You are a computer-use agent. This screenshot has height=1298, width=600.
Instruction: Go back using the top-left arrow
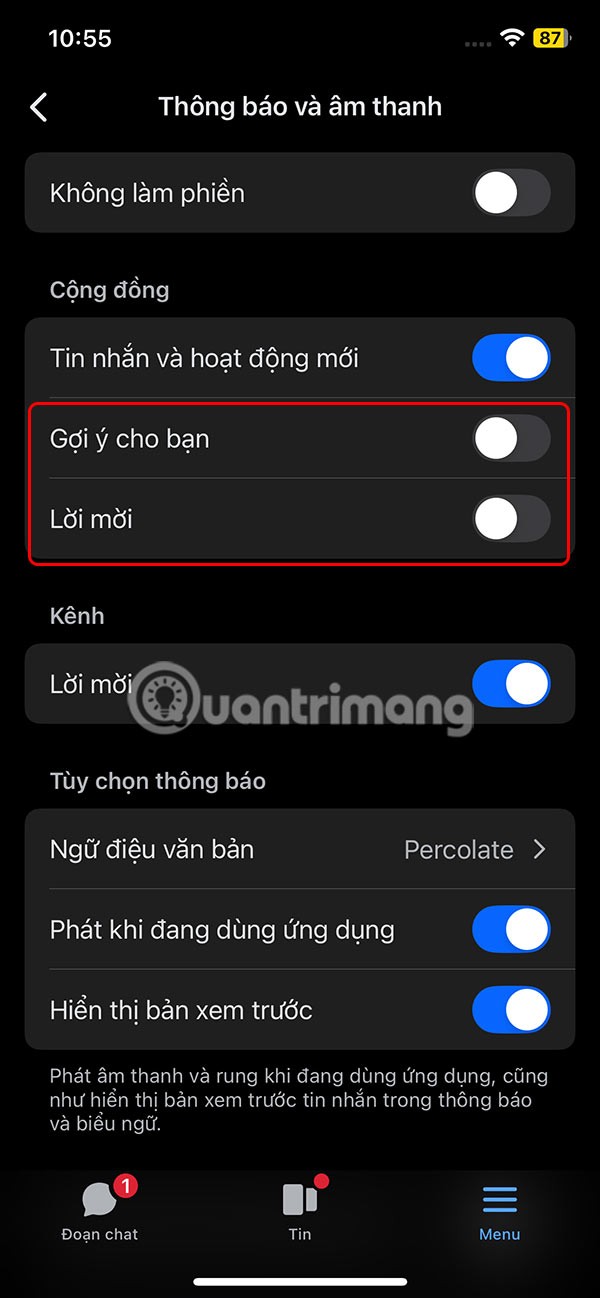tap(39, 107)
